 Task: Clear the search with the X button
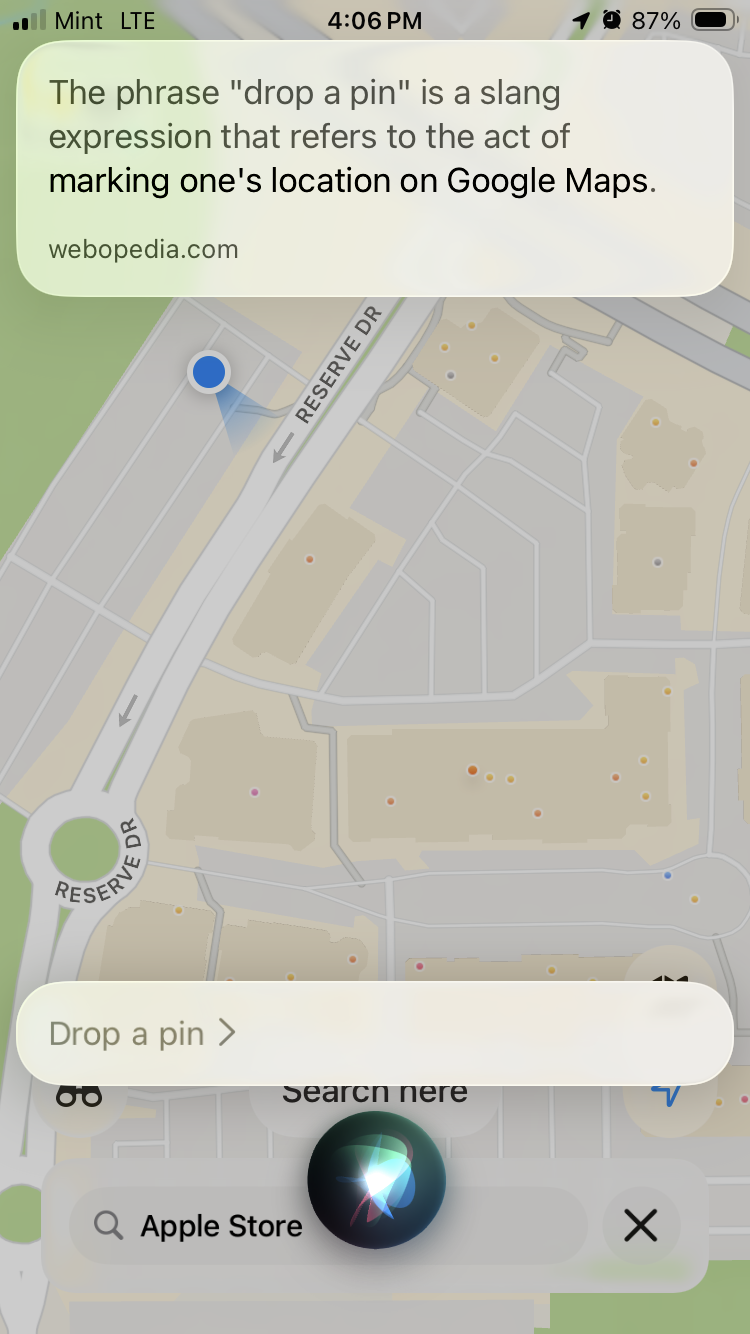pos(641,1225)
